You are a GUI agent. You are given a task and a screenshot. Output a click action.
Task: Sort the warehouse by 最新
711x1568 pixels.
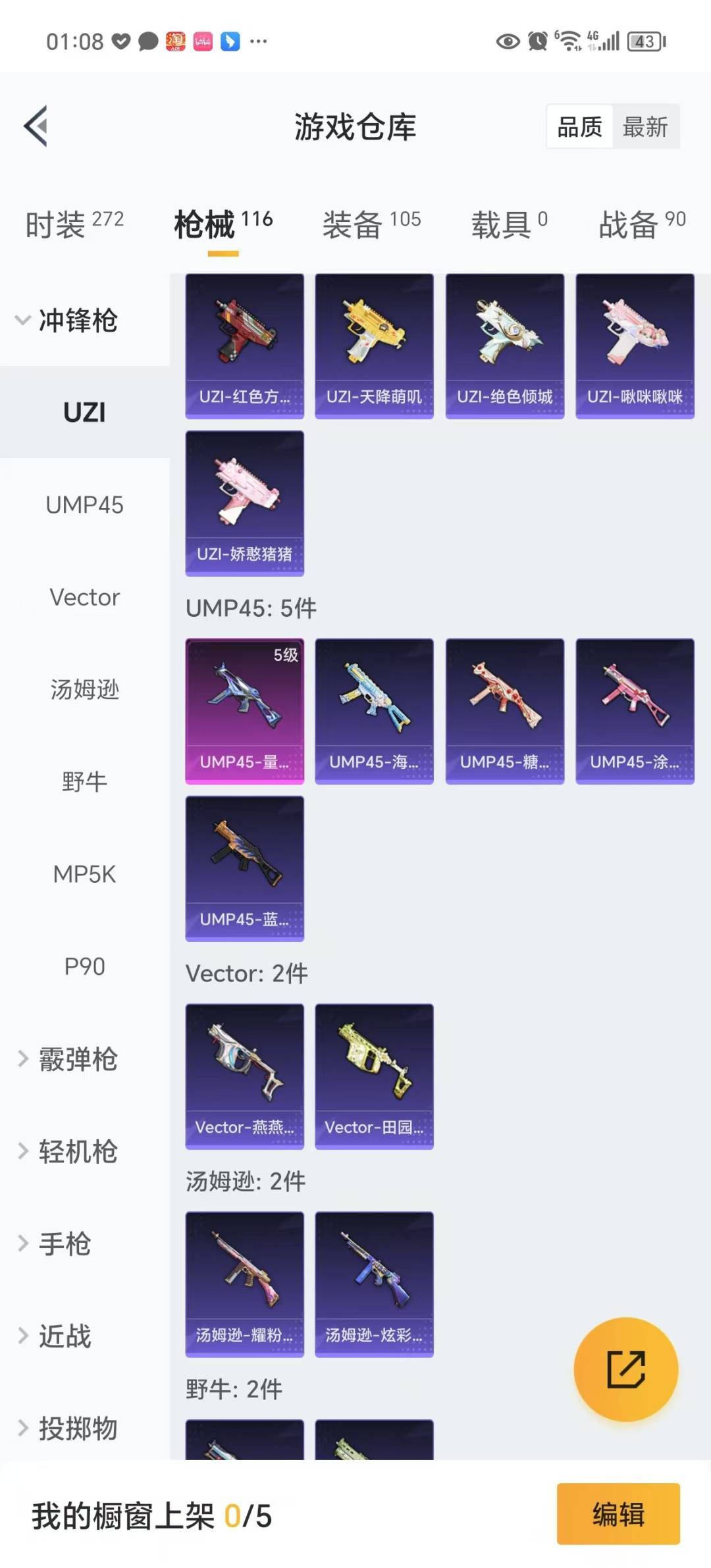point(645,126)
